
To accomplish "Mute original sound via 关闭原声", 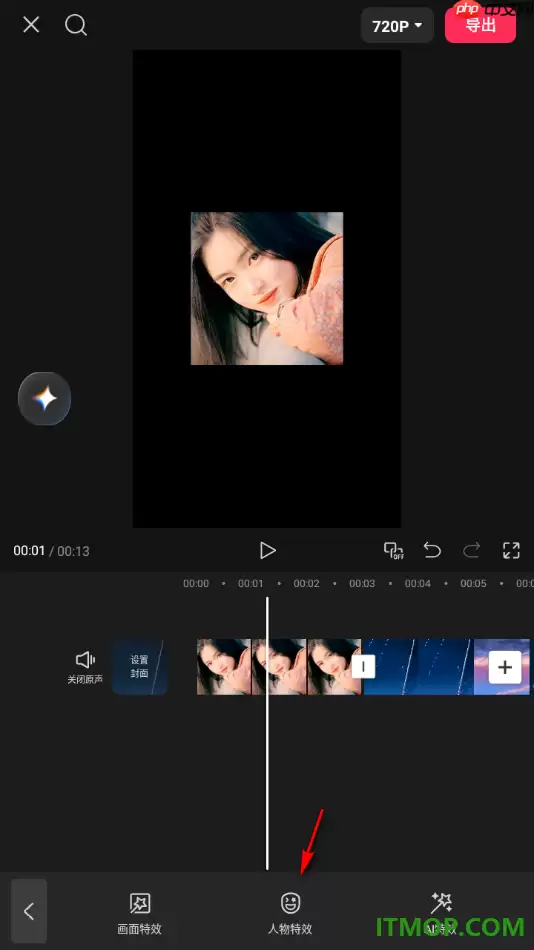I will (85, 667).
